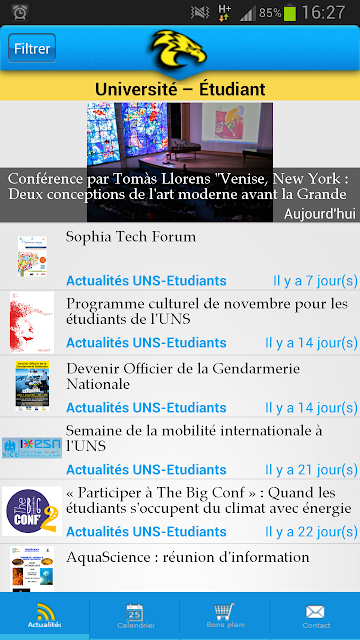Open AquaScience réunion d'information item
The height and width of the screenshot is (640, 360).
(x=180, y=568)
